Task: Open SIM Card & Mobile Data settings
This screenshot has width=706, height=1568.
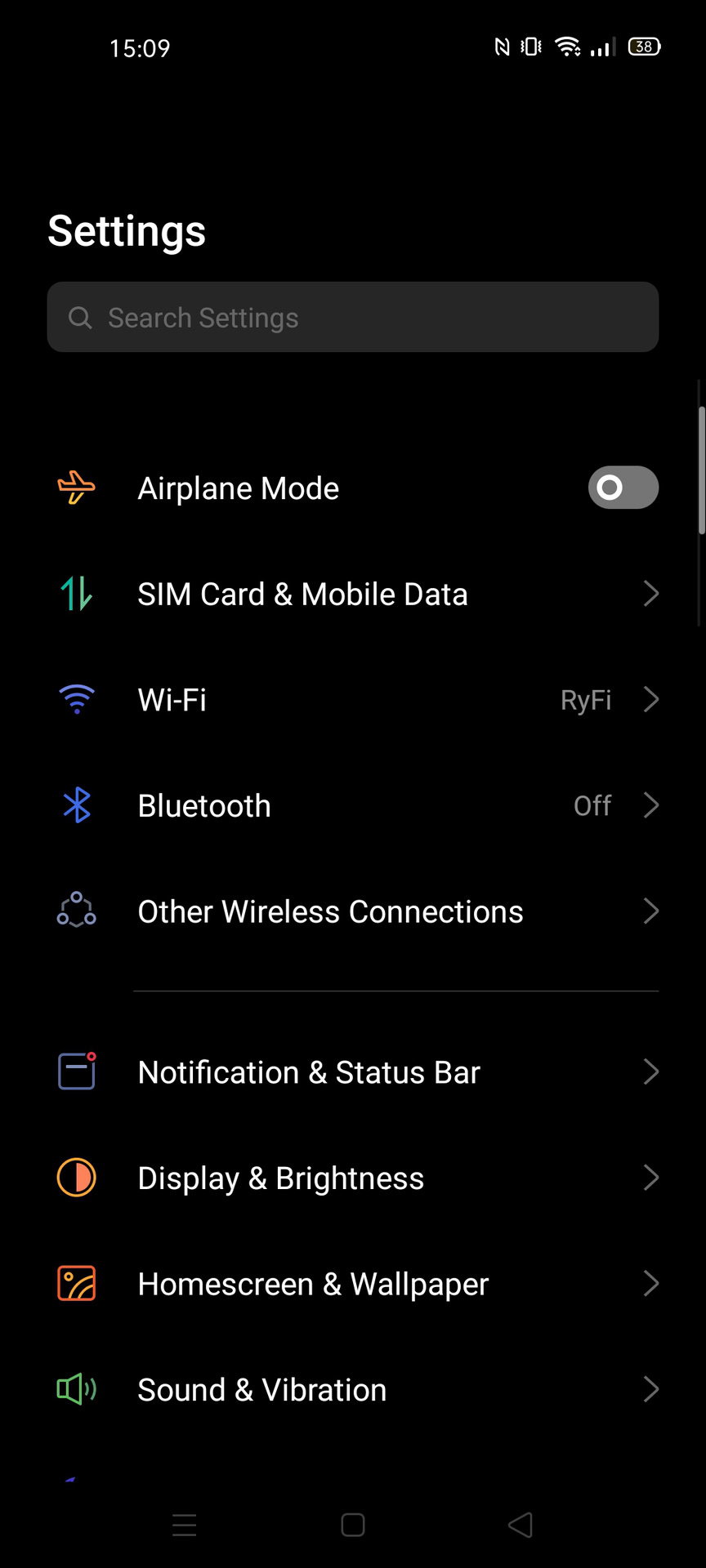Action: pyautogui.click(x=353, y=595)
